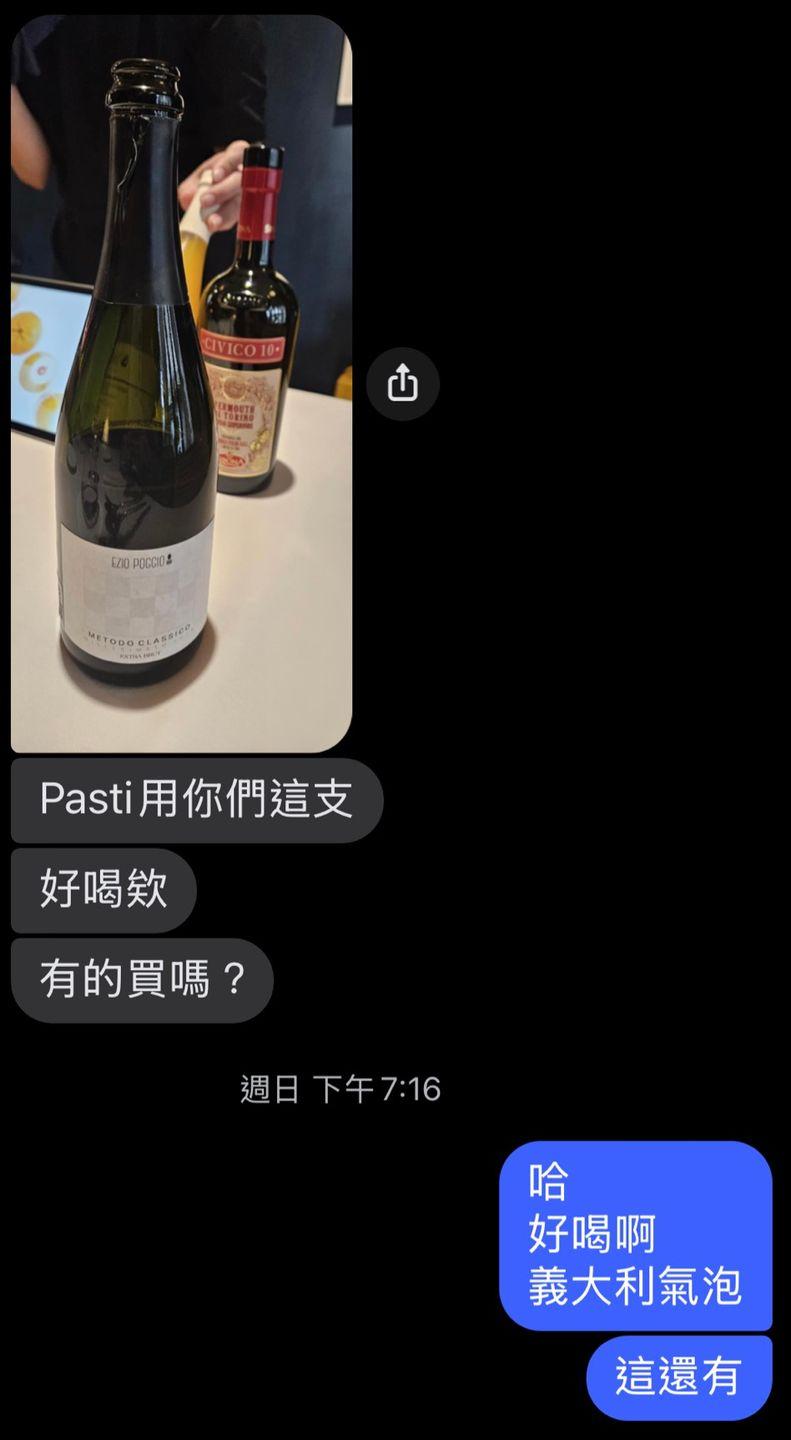Share the wine bottle photo
791x1440 pixels.
coord(402,383)
